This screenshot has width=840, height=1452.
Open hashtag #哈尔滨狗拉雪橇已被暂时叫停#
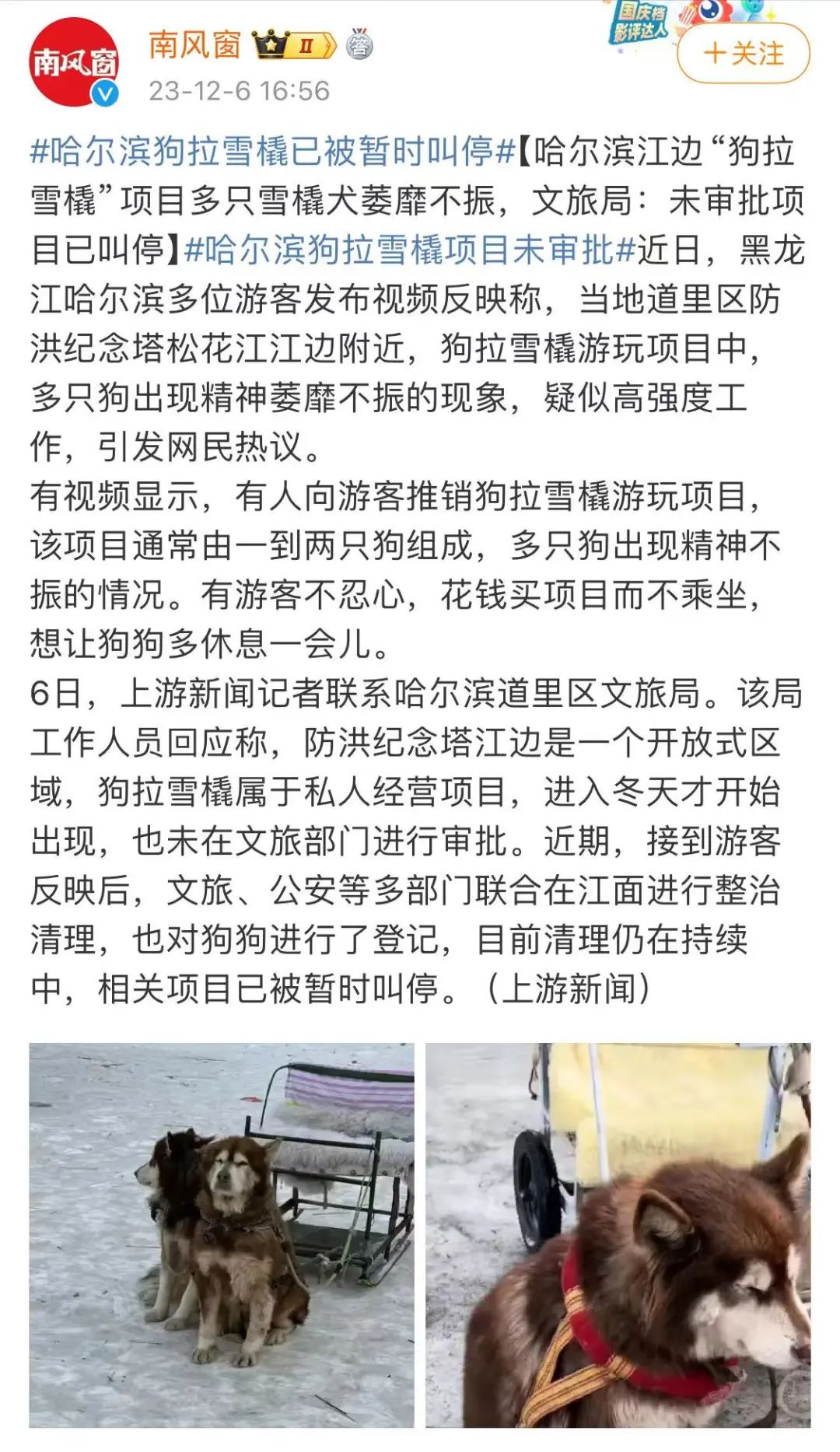point(272,151)
